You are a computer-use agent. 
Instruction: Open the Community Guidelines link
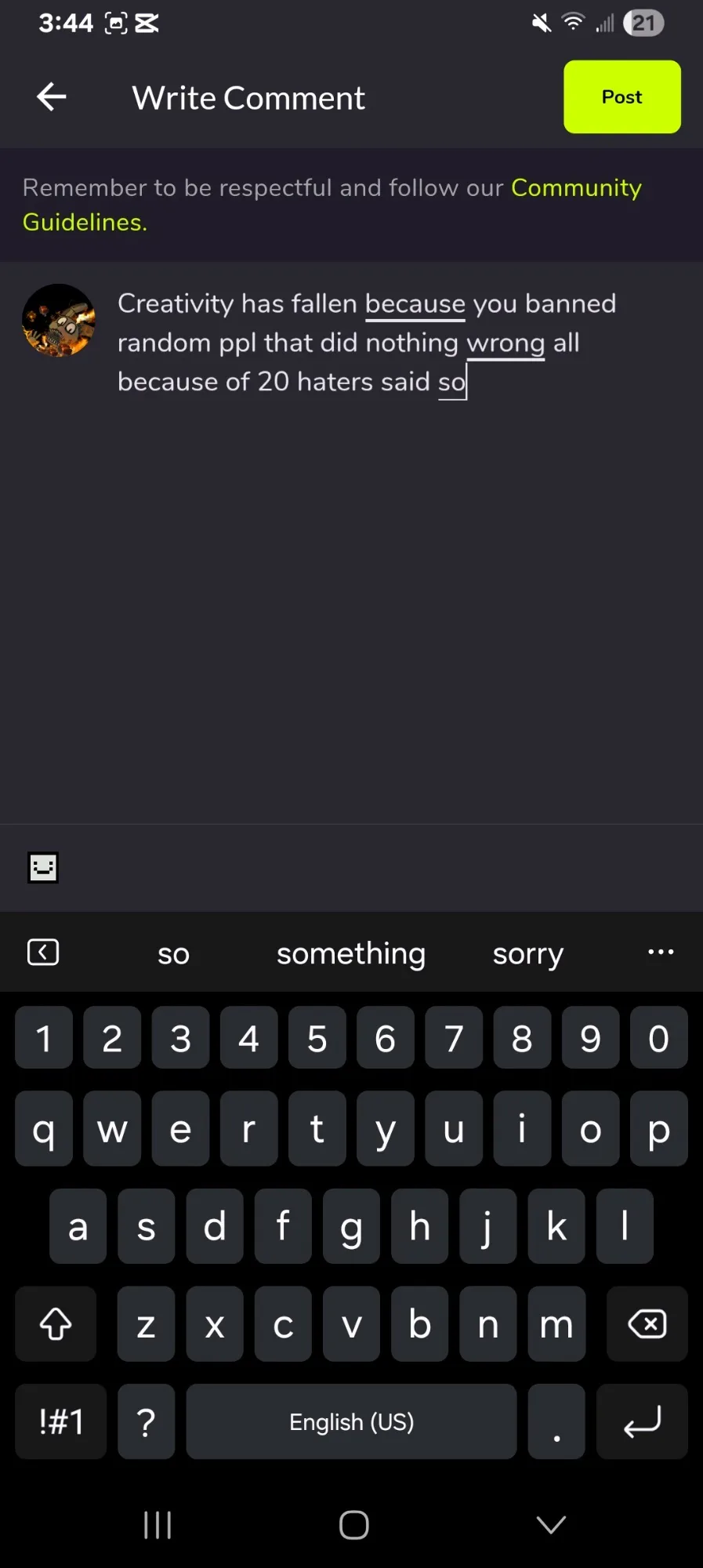(332, 205)
